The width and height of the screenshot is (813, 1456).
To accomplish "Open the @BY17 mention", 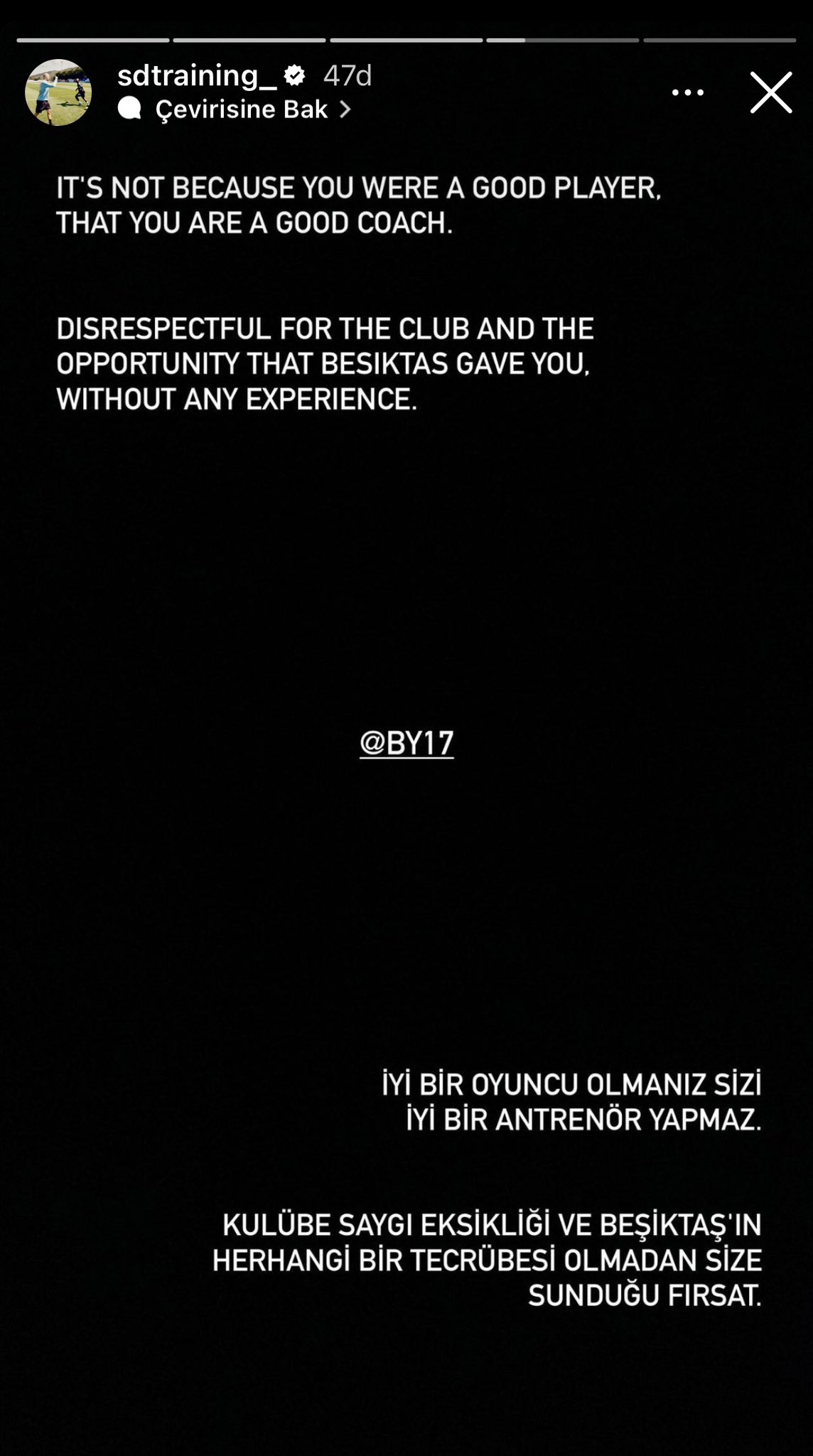I will coord(406,744).
